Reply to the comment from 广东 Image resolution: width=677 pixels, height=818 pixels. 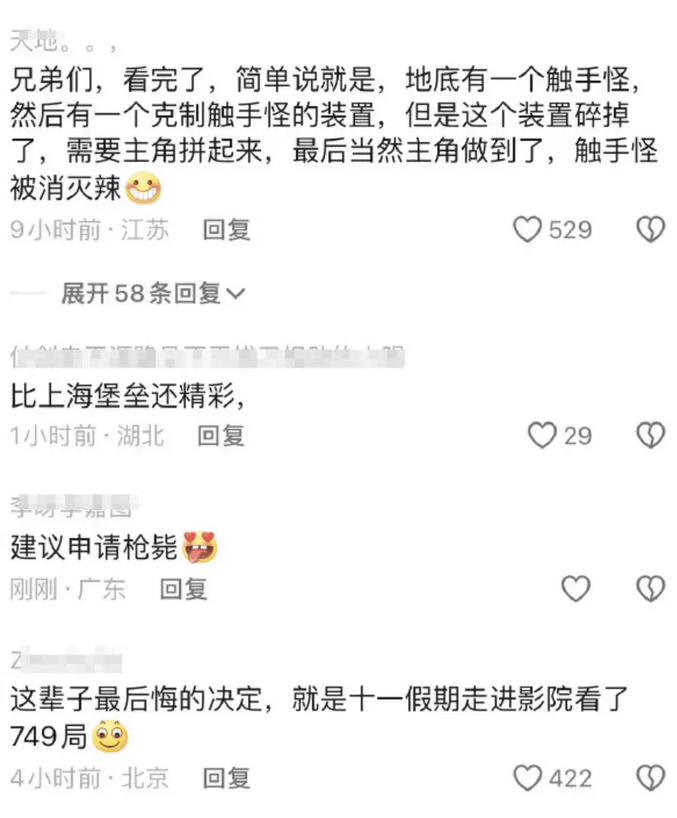click(183, 589)
